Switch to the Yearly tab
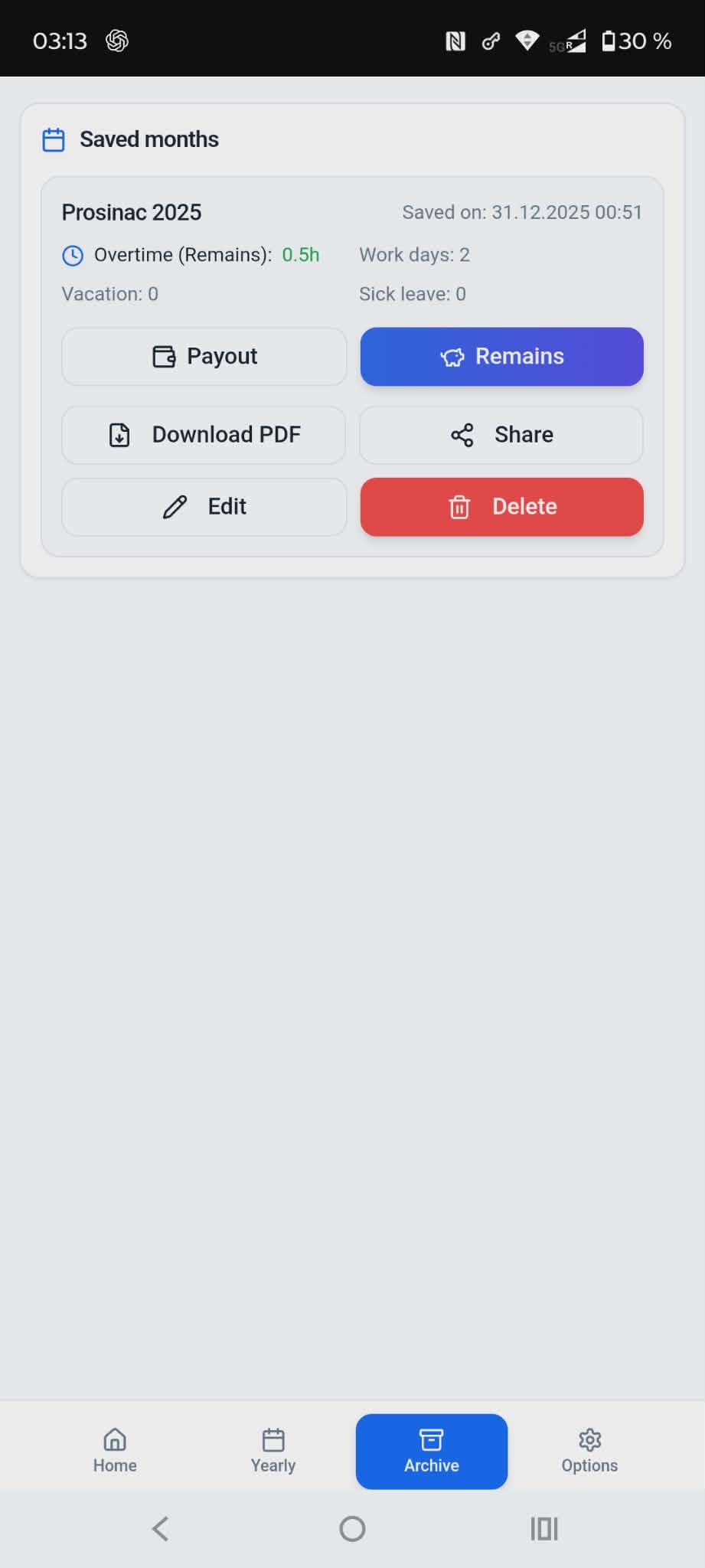705x1568 pixels. [x=273, y=1451]
